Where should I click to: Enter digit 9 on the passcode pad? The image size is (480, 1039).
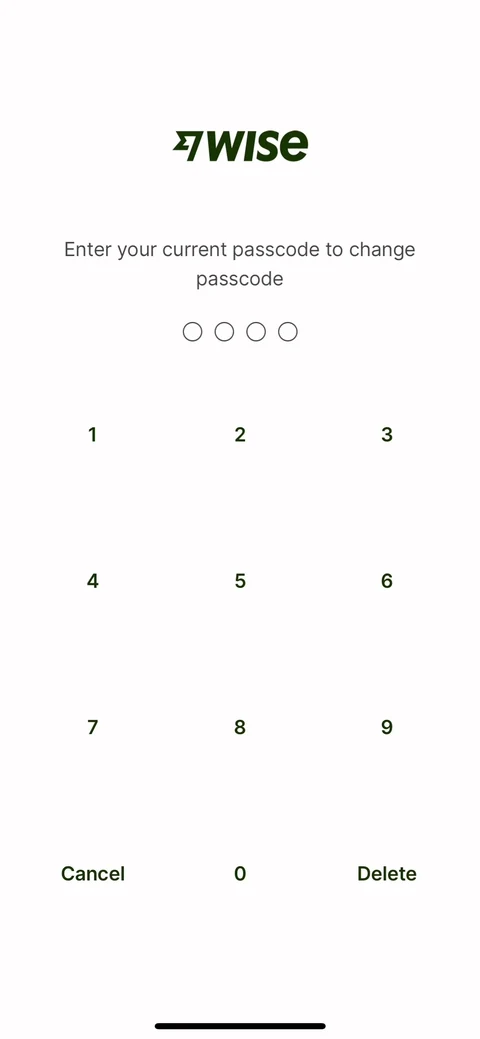point(387,728)
